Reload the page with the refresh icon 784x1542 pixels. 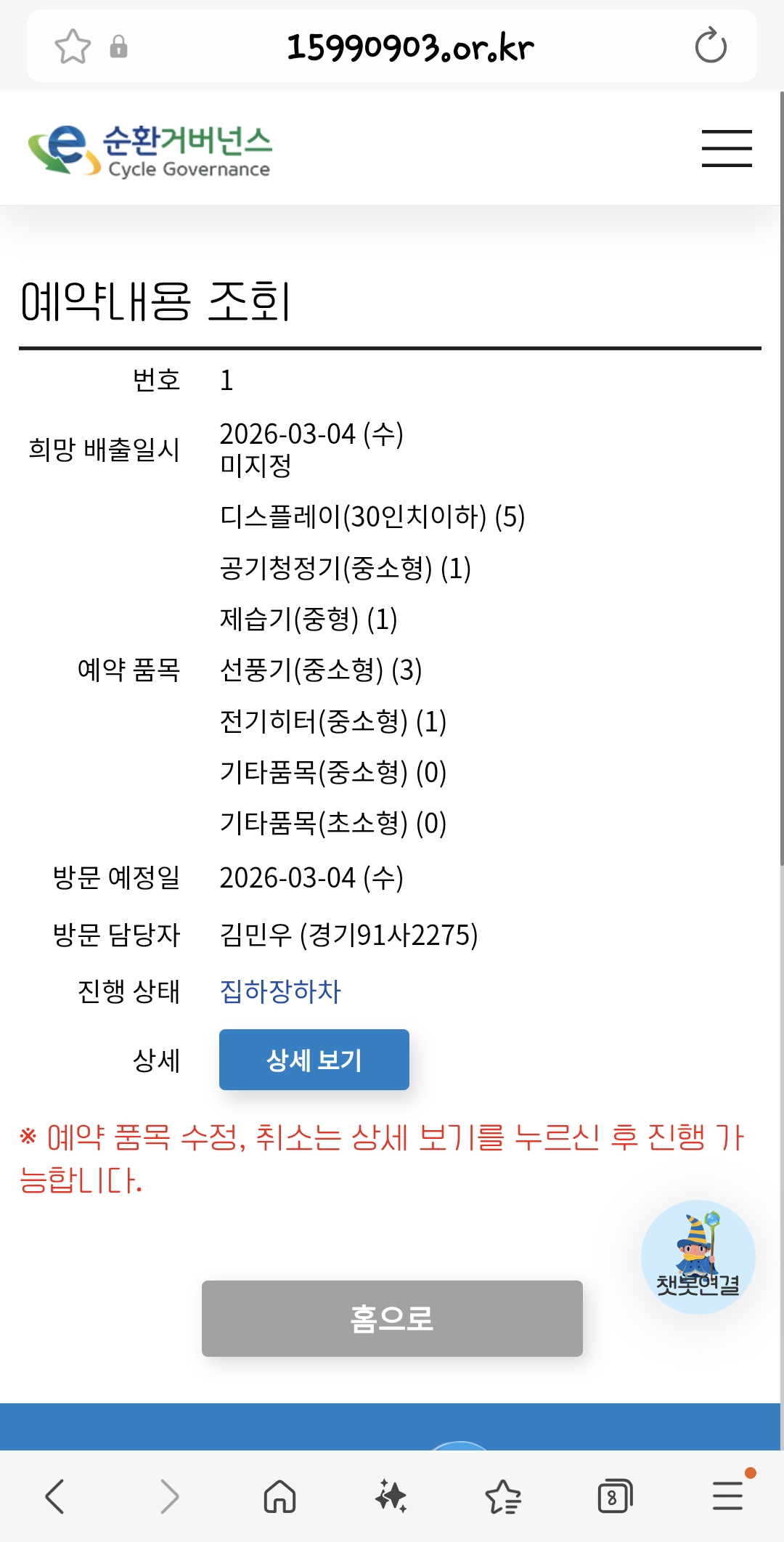pyautogui.click(x=710, y=46)
